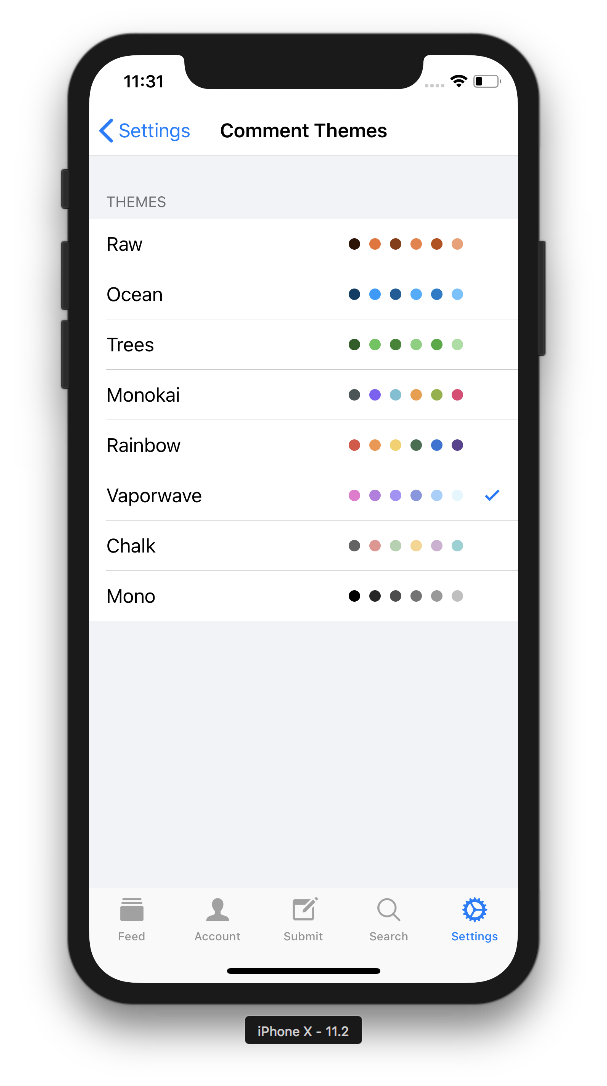
Task: Tap the Settings tab
Action: (474, 919)
